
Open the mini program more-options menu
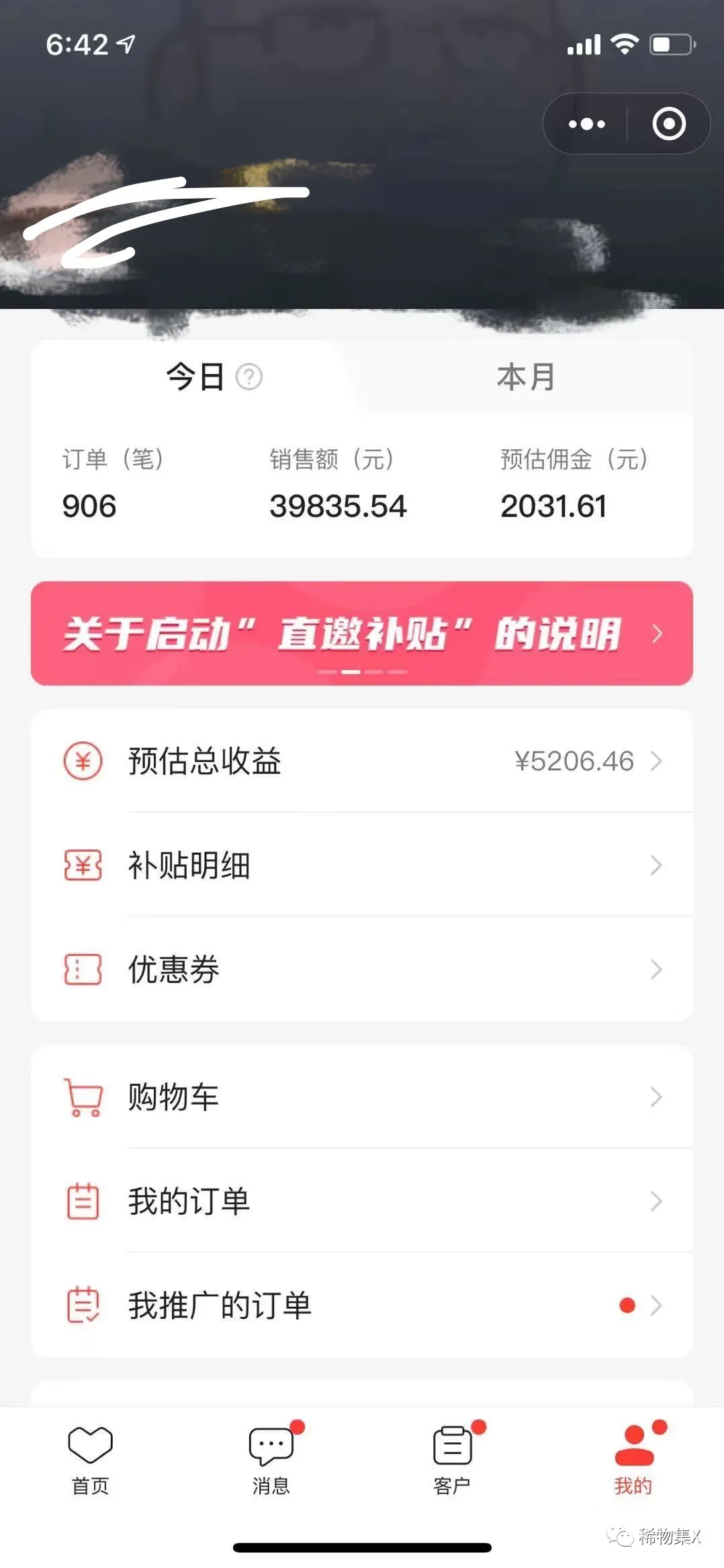586,124
